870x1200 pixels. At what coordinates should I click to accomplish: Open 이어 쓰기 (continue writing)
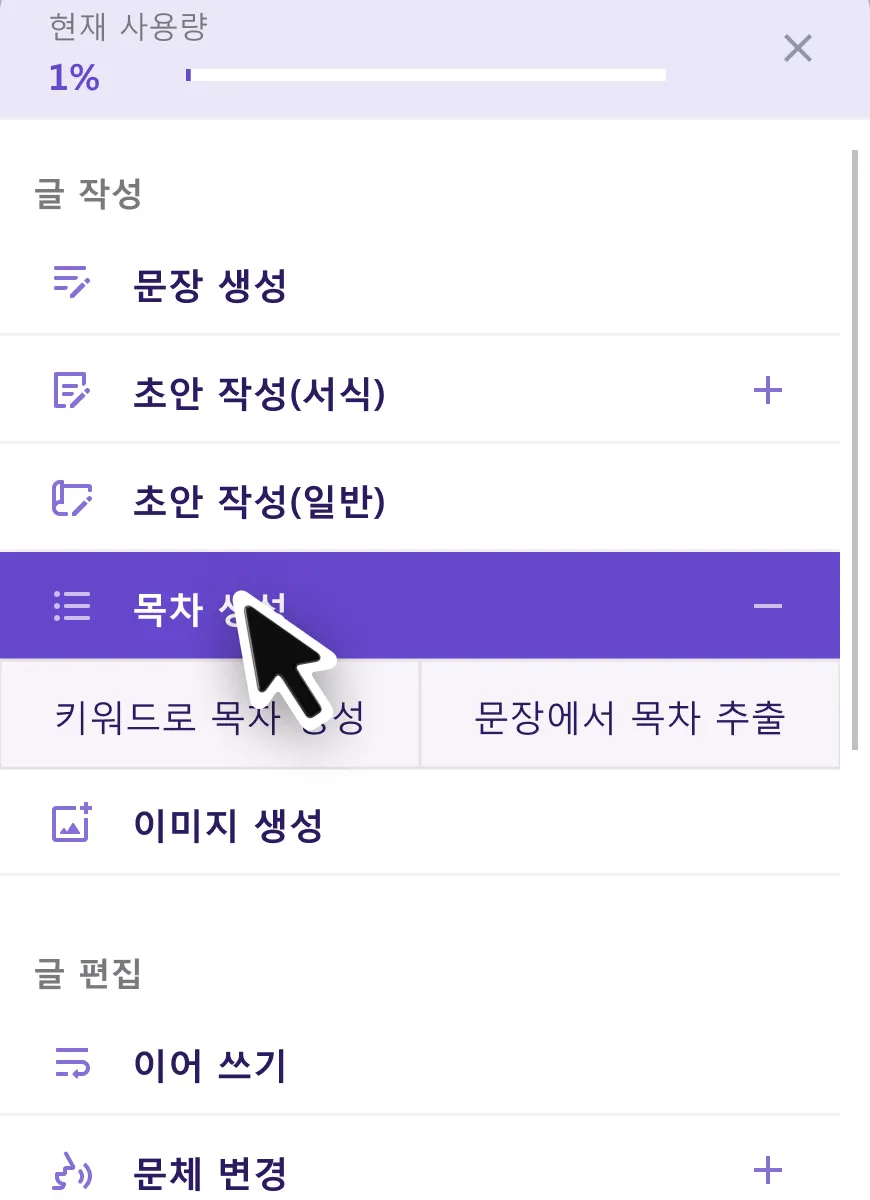210,1066
